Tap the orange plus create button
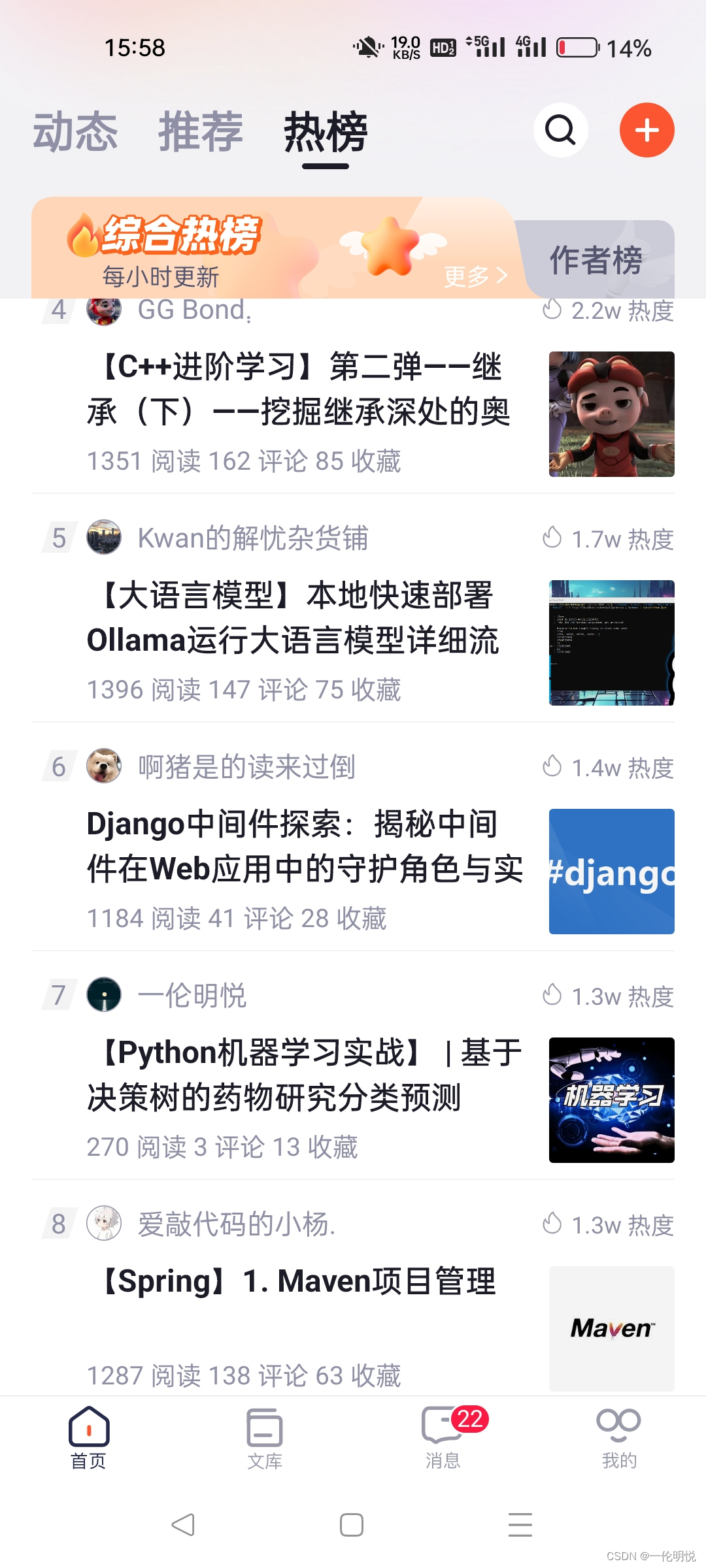This screenshot has width=706, height=1568. [647, 130]
